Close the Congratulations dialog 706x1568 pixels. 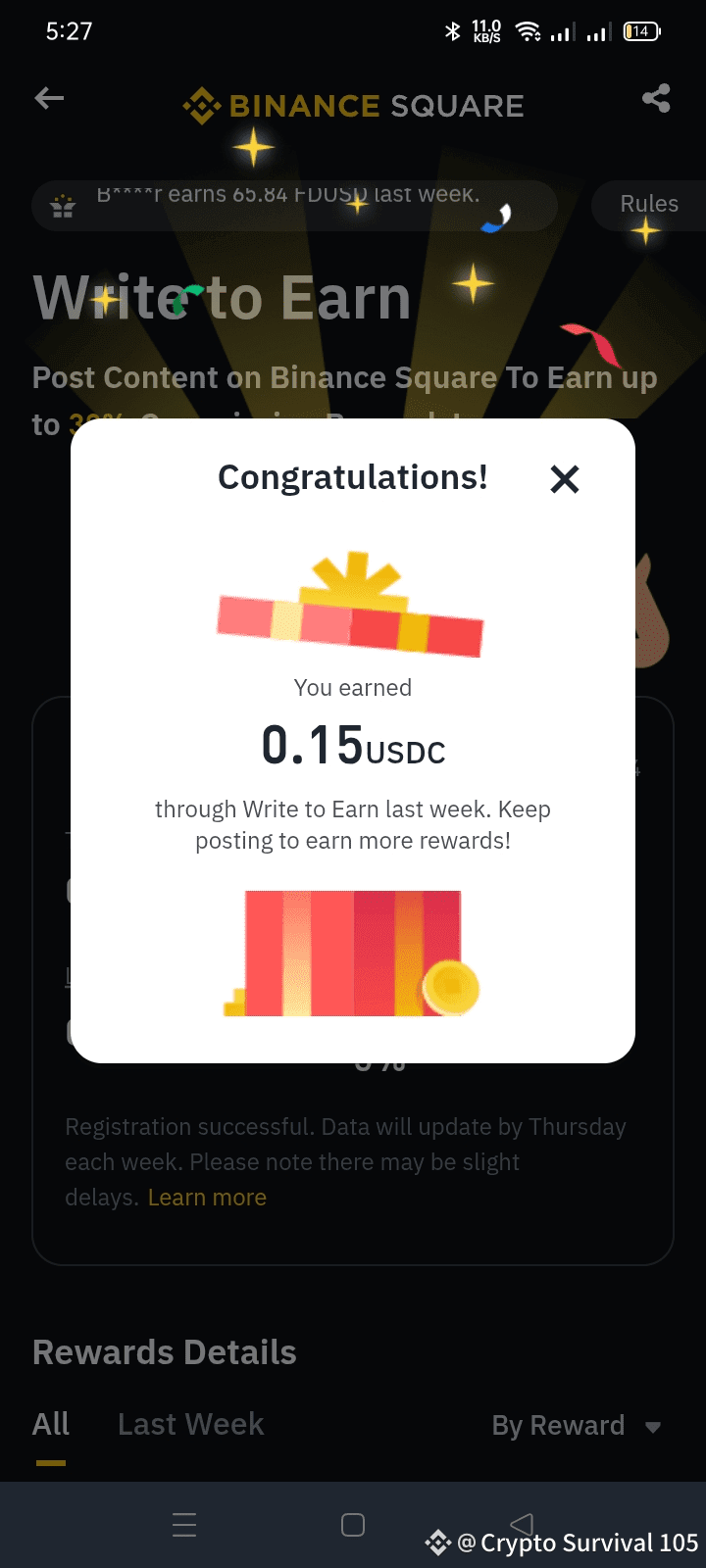(565, 479)
